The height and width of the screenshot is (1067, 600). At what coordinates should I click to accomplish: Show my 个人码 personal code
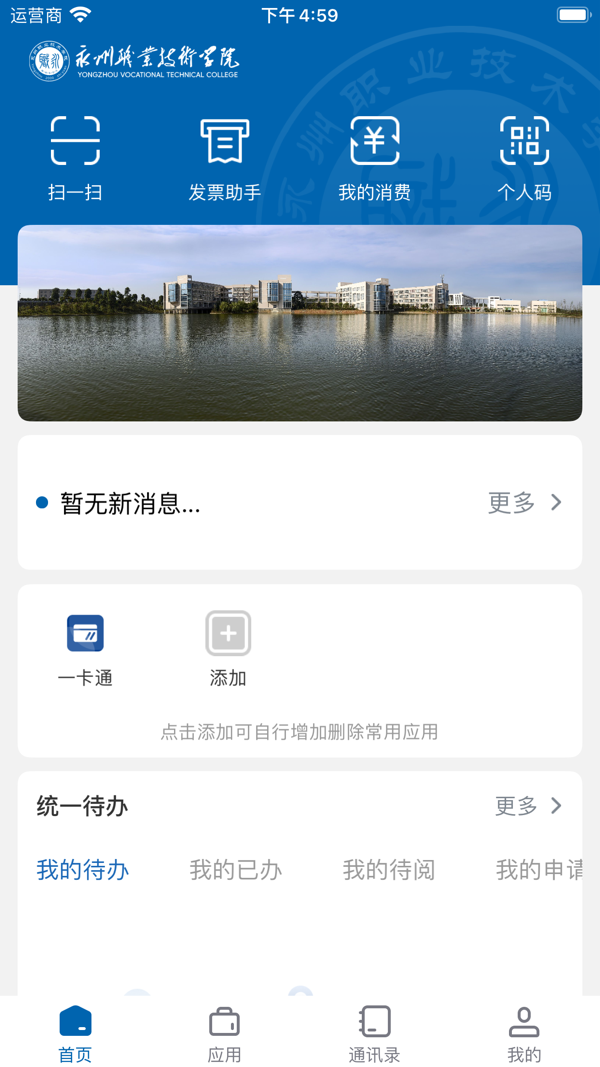(x=525, y=157)
